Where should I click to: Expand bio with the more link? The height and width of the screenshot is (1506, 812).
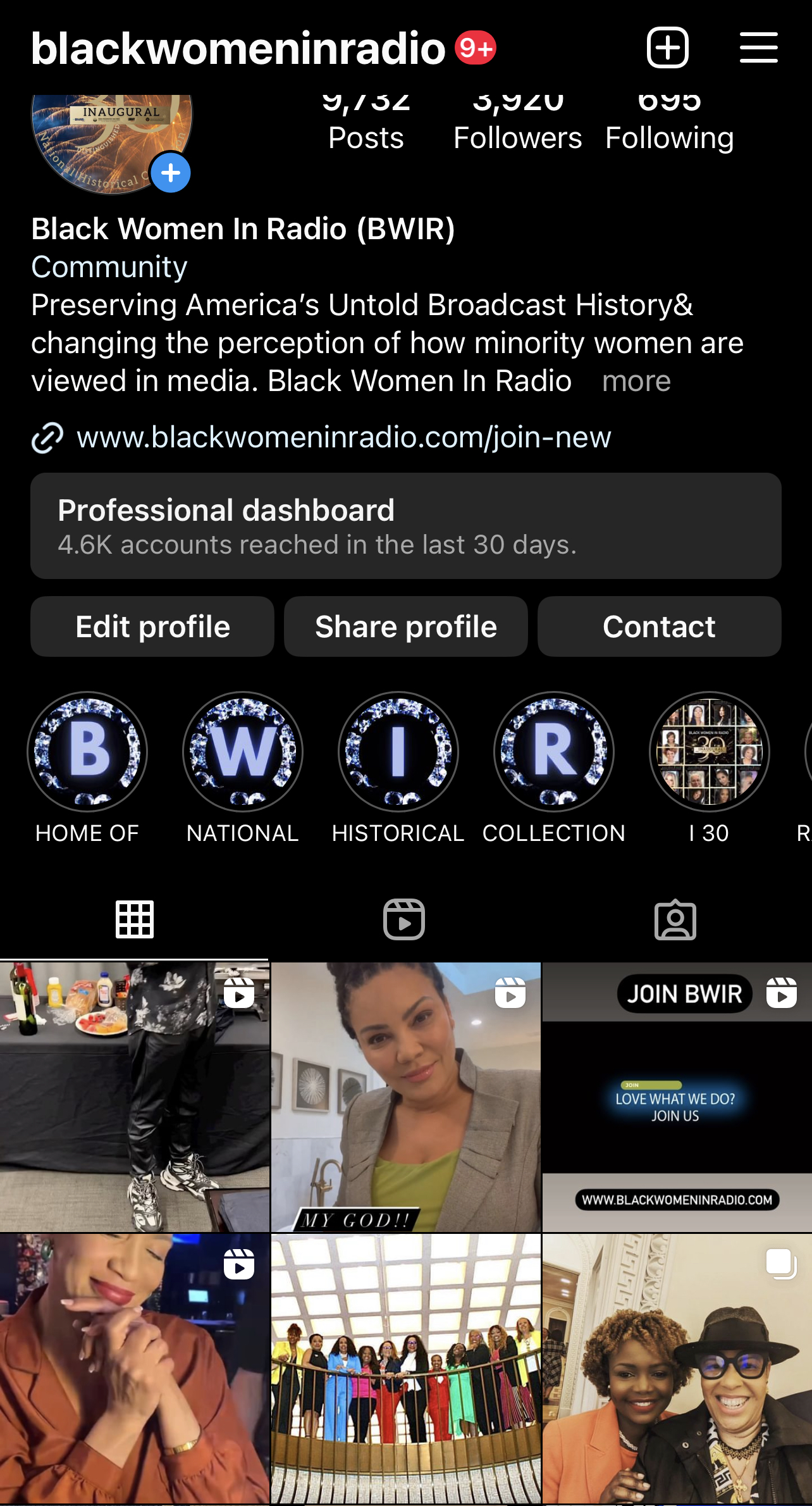coord(636,382)
